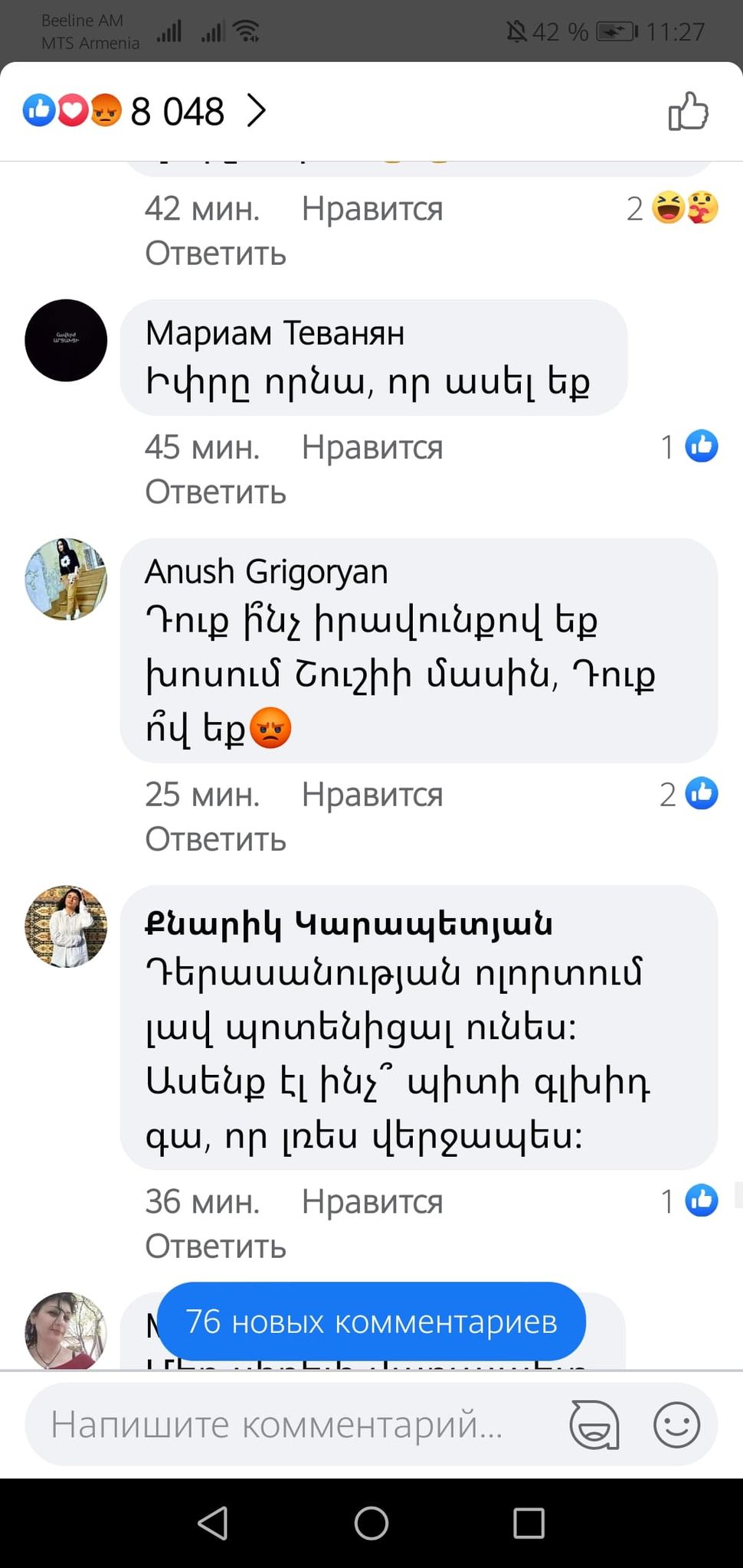Go back with the system back button

pyautogui.click(x=213, y=1523)
